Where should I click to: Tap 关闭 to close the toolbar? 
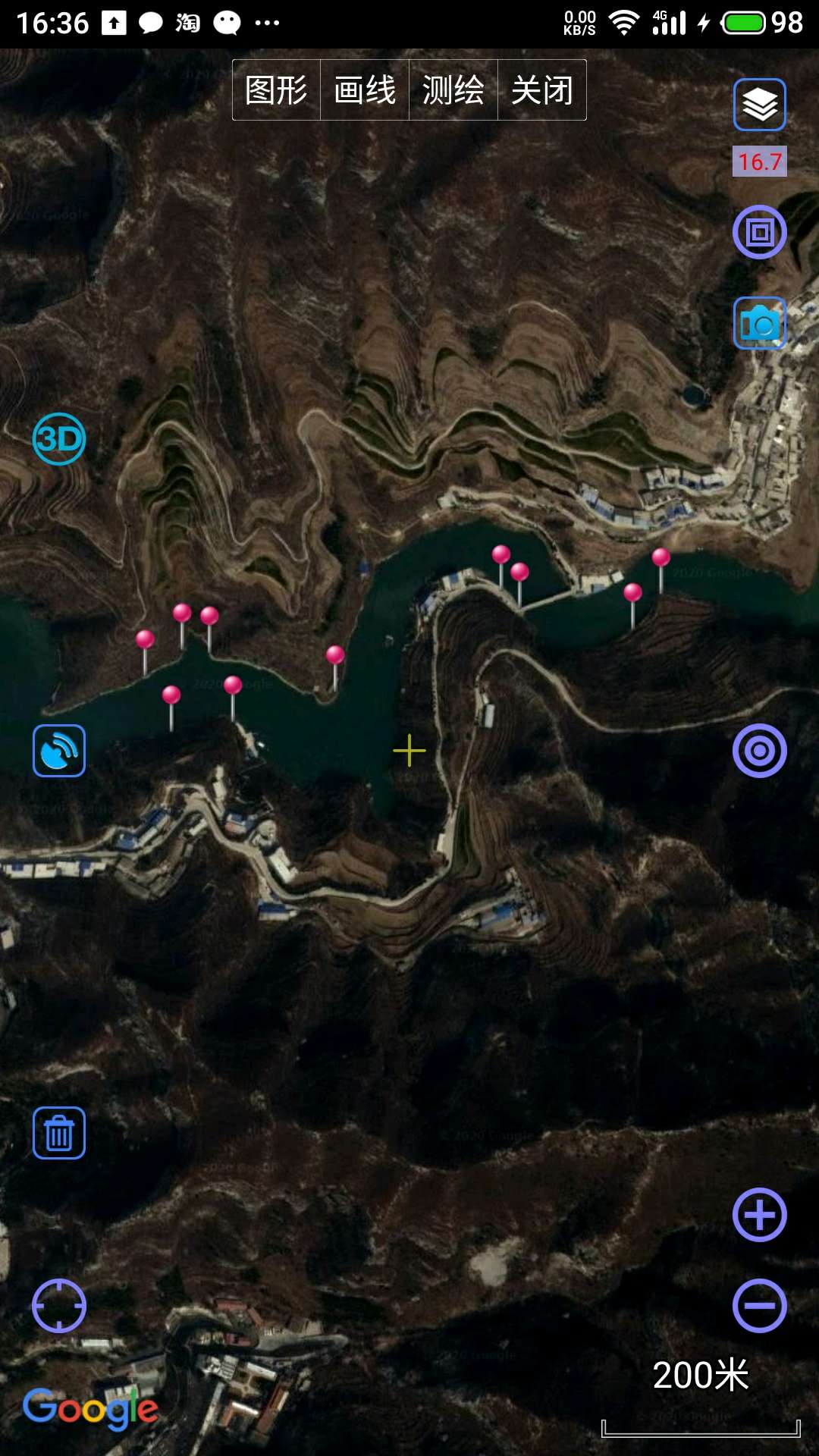tap(542, 90)
